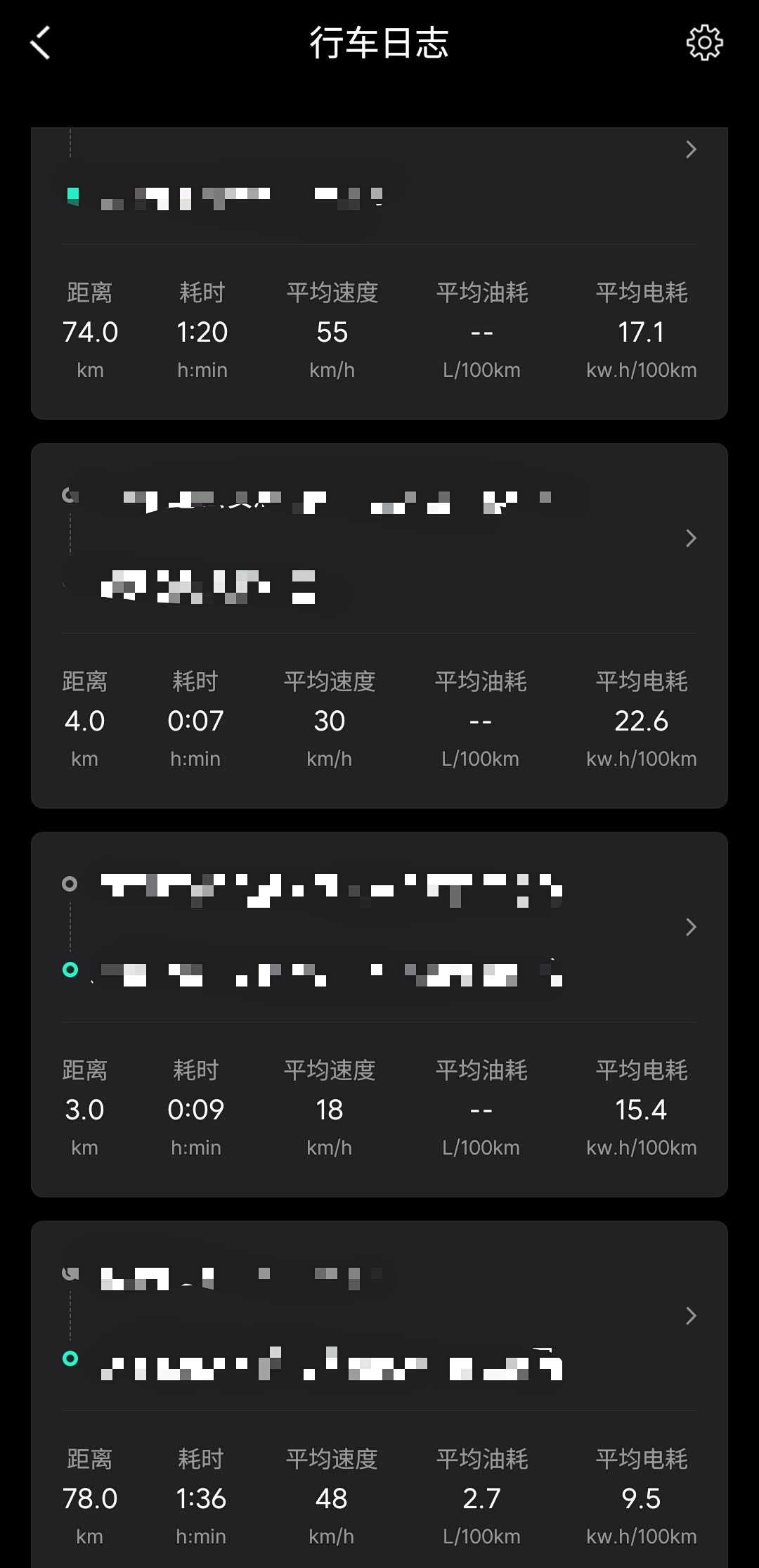Open the settings gear icon
759x1568 pixels.
point(704,43)
